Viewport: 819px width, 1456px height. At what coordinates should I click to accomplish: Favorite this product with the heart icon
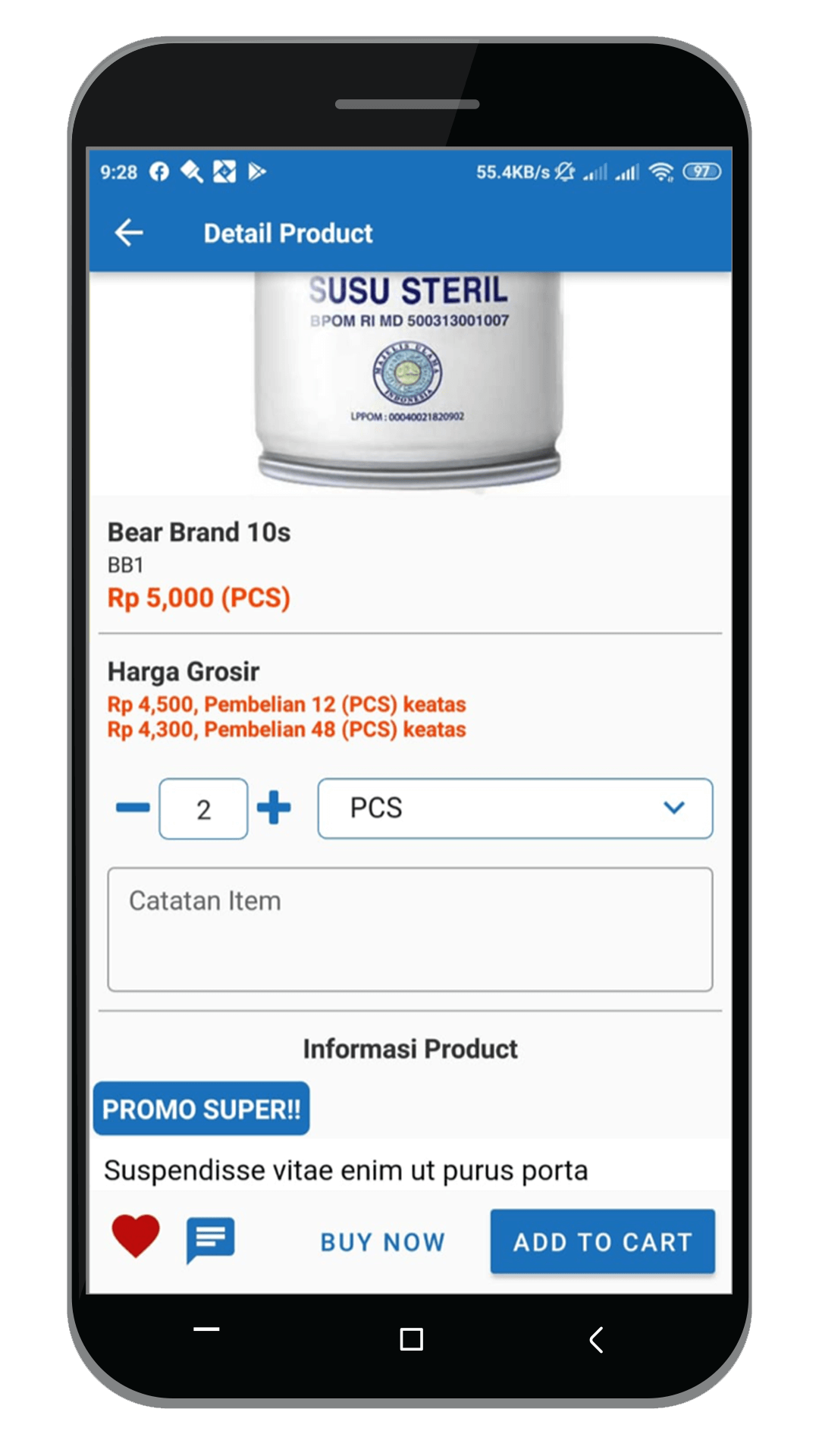pos(136,1236)
